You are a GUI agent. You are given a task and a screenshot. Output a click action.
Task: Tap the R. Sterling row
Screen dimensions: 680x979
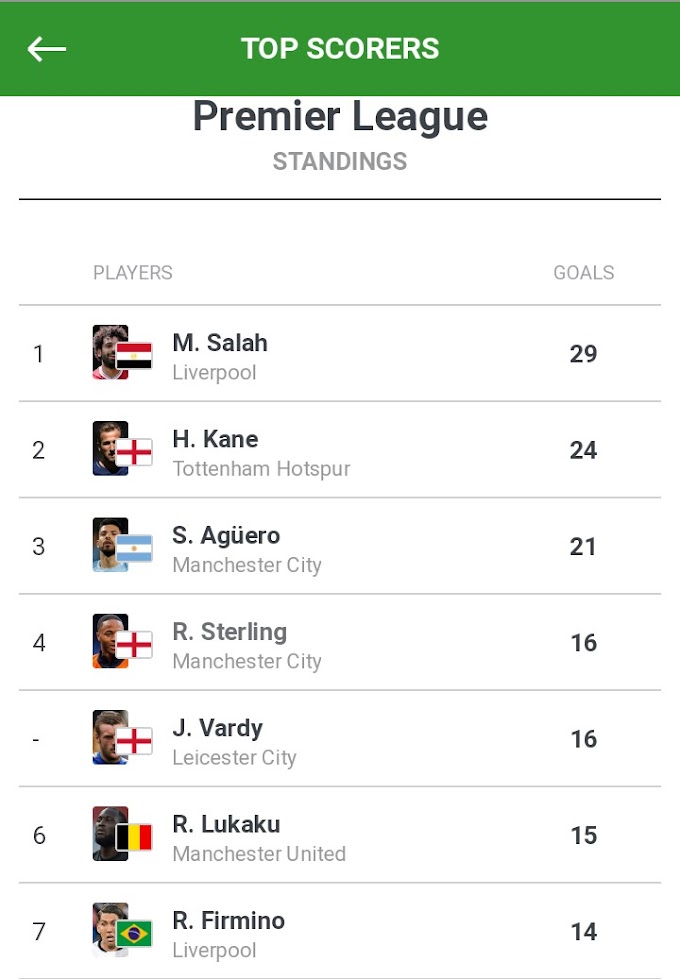tap(340, 642)
